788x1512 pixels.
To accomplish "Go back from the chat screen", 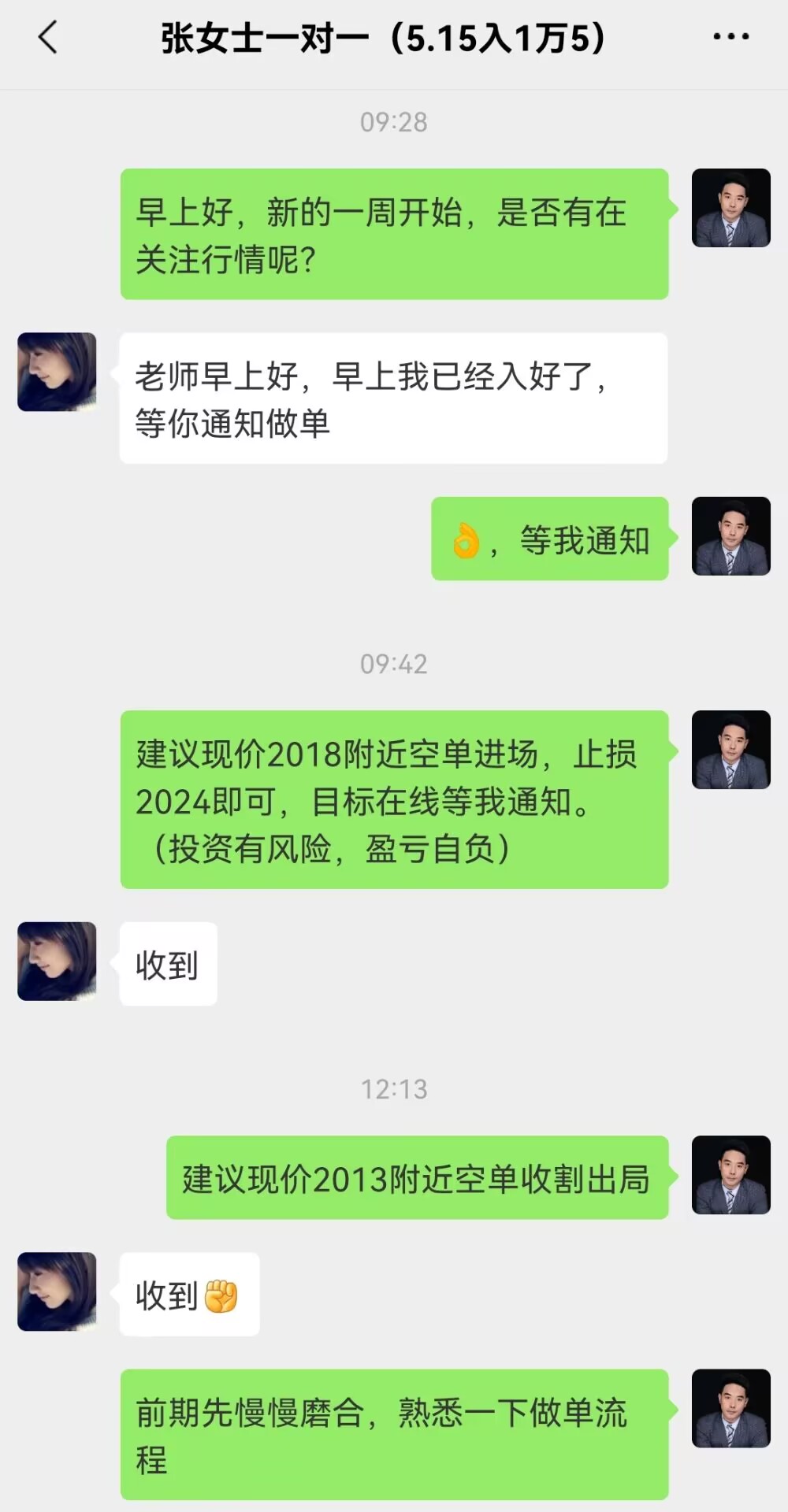I will tap(48, 37).
